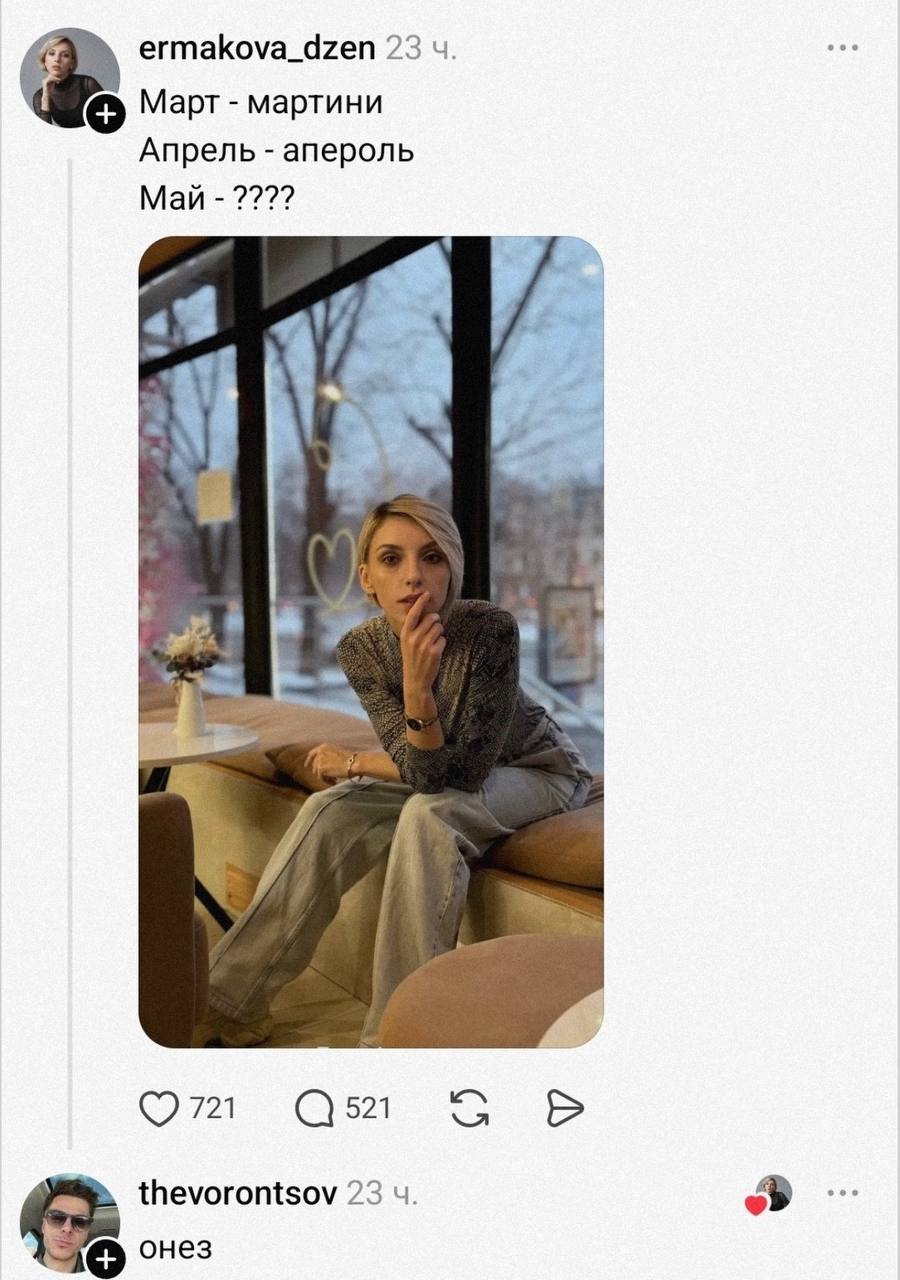This screenshot has width=900, height=1280.
Task: Follow ermakova_dzen via avatar plus badge
Action: pyautogui.click(x=105, y=116)
